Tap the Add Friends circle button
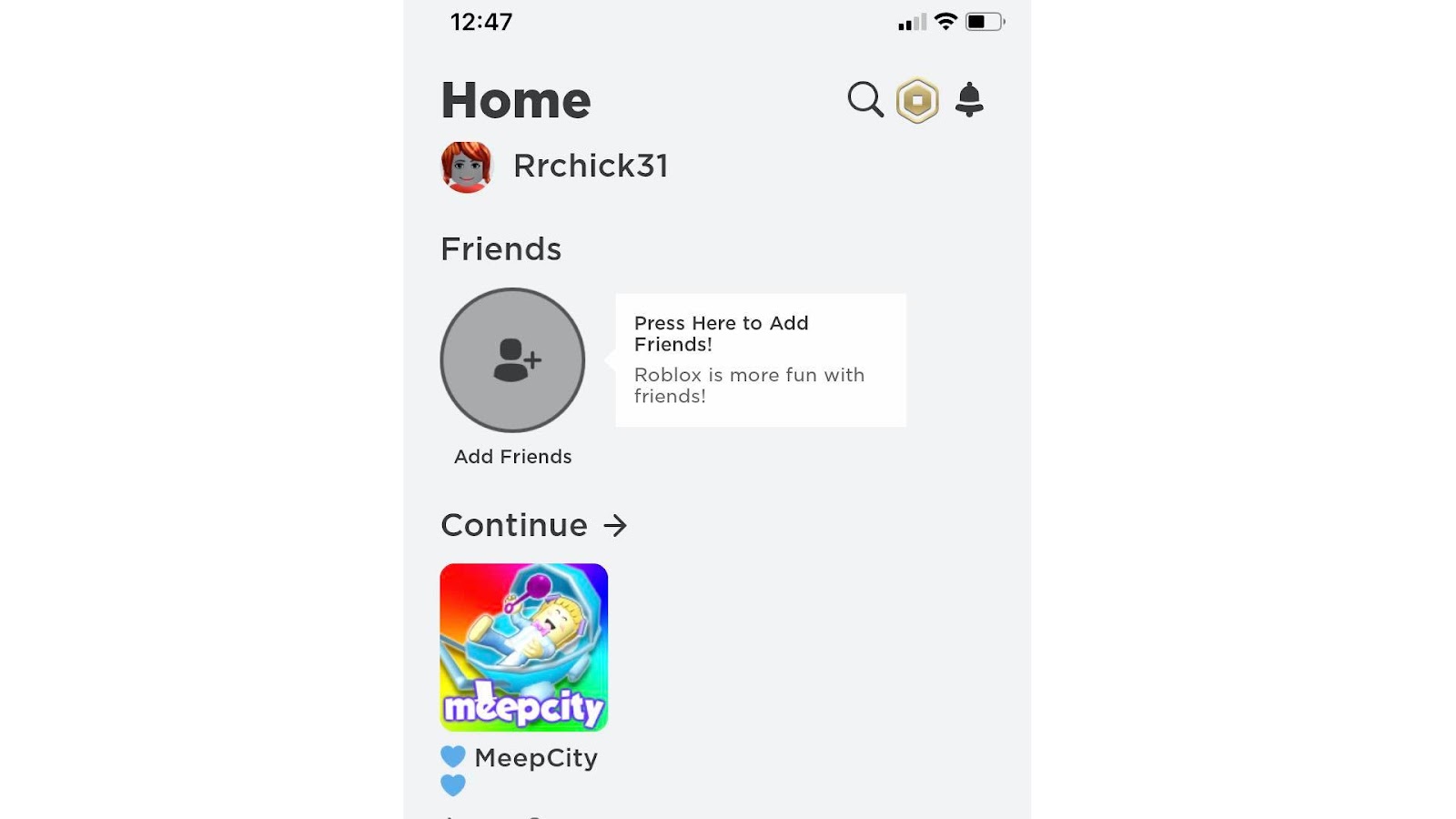This screenshot has width=1456, height=819. (x=512, y=360)
